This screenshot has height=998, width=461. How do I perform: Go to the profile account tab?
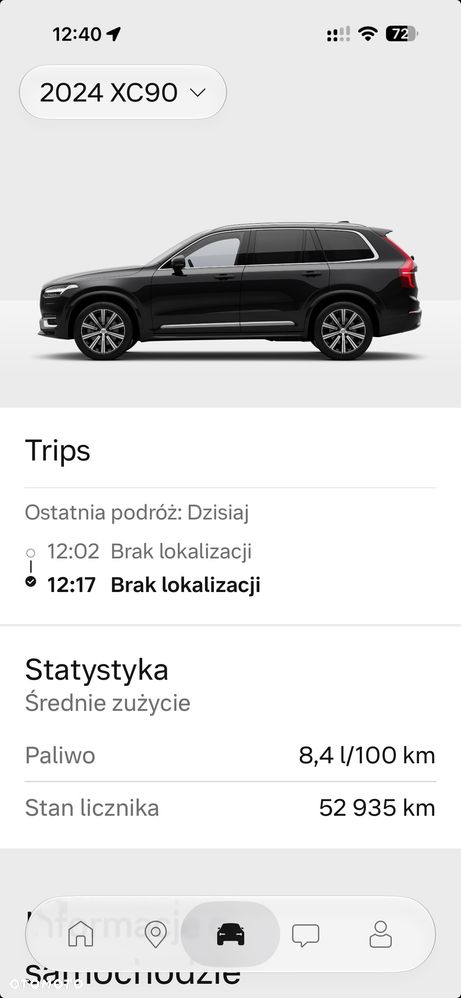point(381,934)
